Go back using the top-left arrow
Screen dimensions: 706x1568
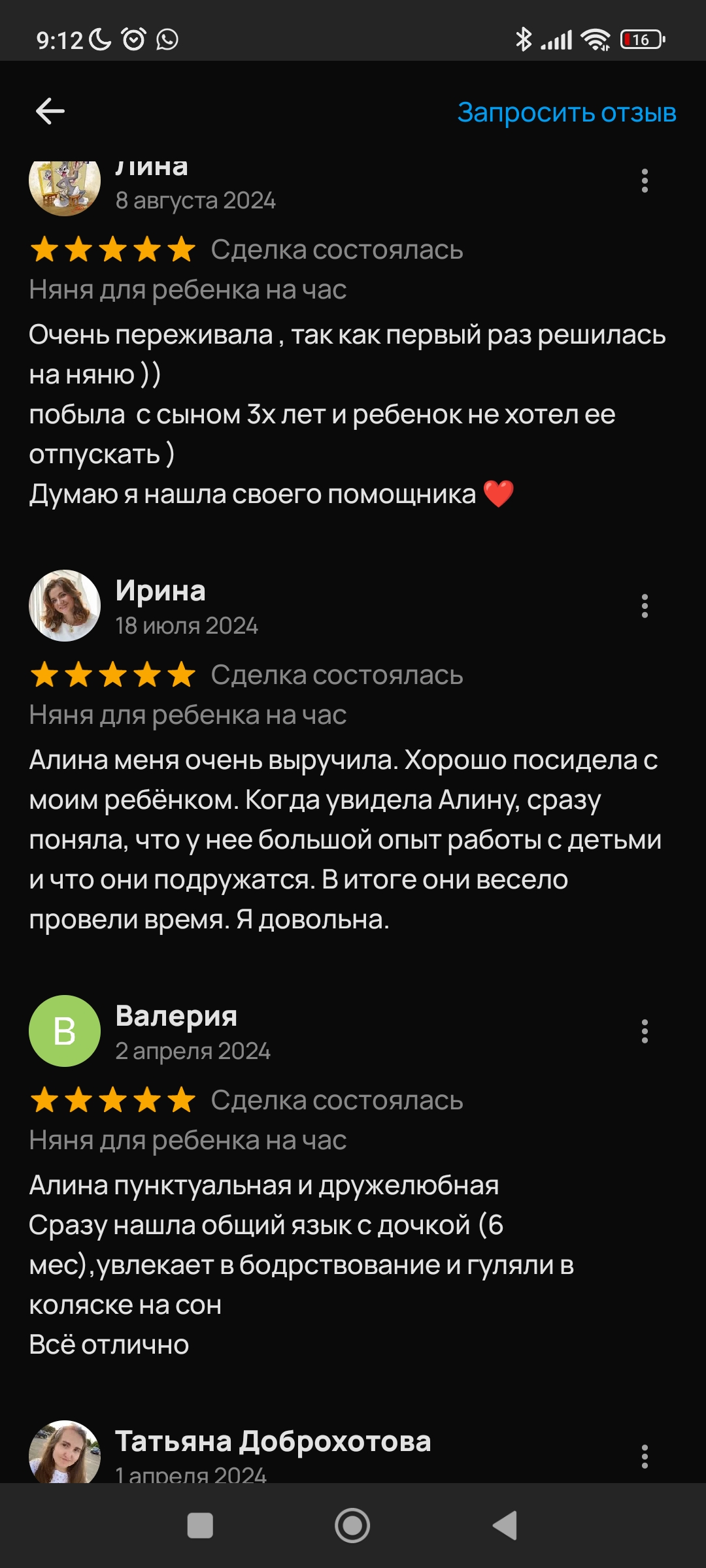pos(50,111)
